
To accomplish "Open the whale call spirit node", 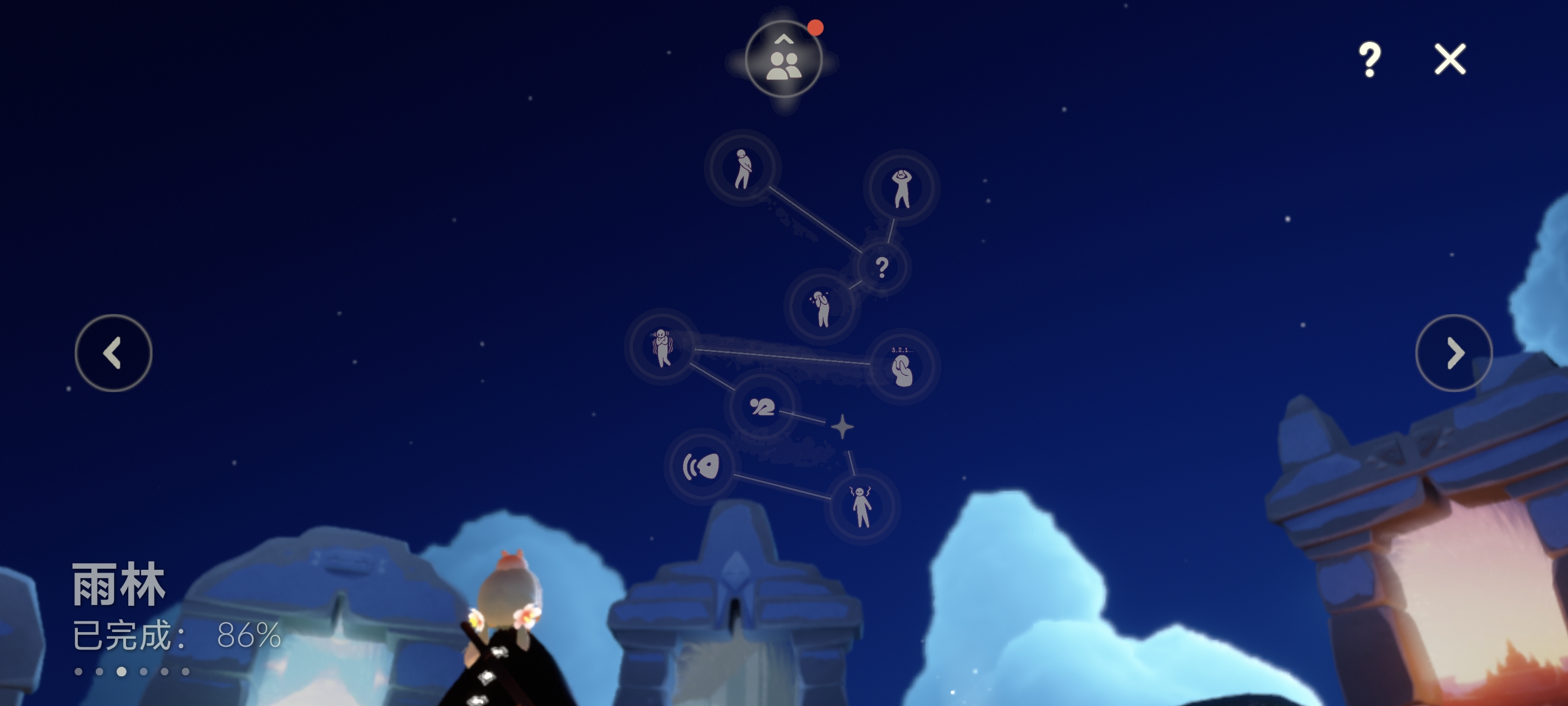I will tap(701, 467).
